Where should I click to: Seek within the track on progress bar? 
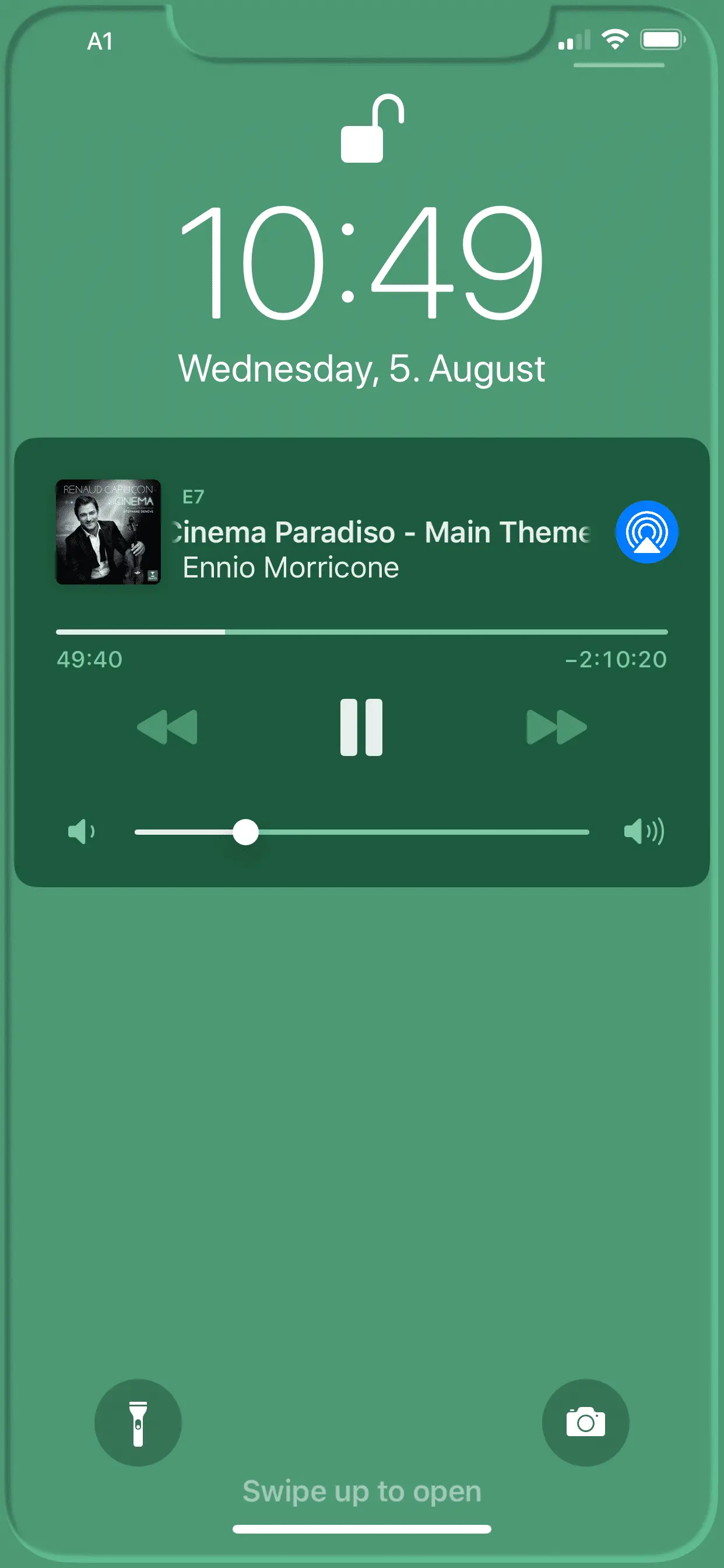(361, 632)
